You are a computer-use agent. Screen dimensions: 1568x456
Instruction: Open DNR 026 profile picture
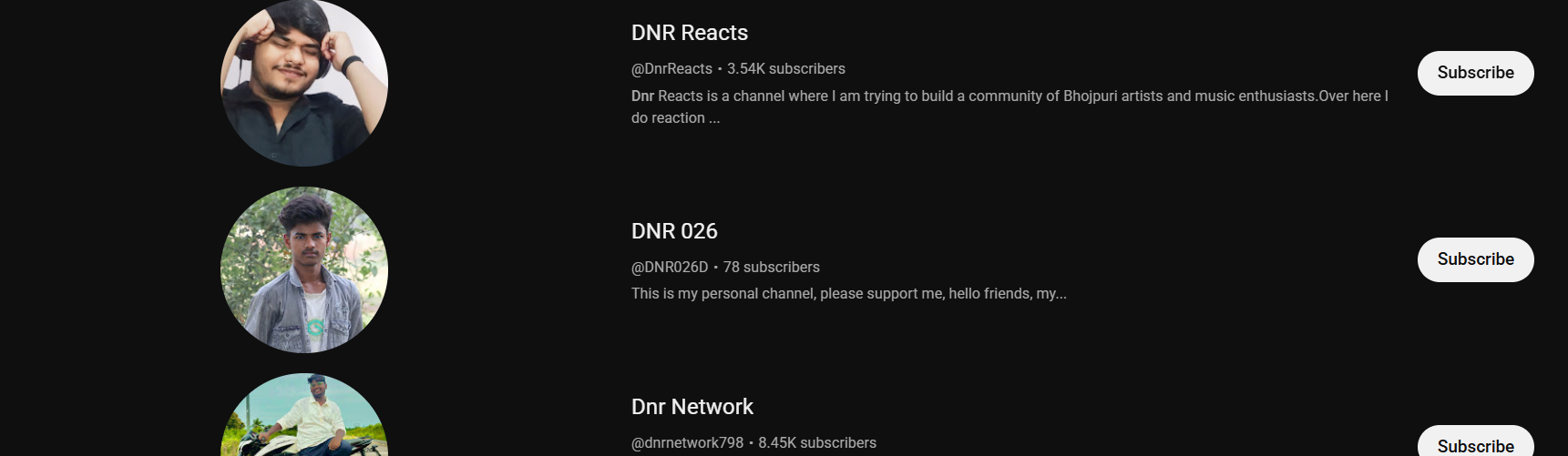point(304,269)
